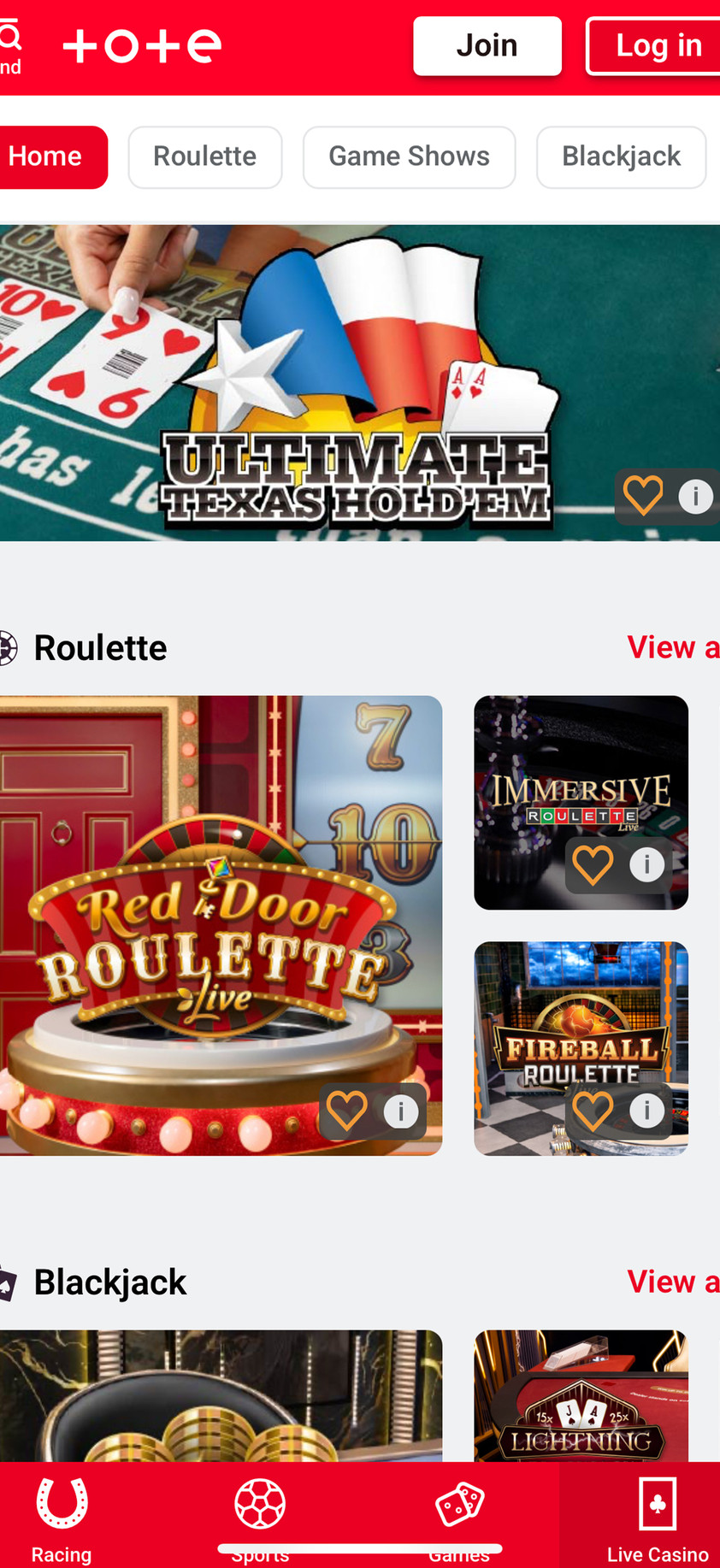Tap the Log in button

(656, 46)
